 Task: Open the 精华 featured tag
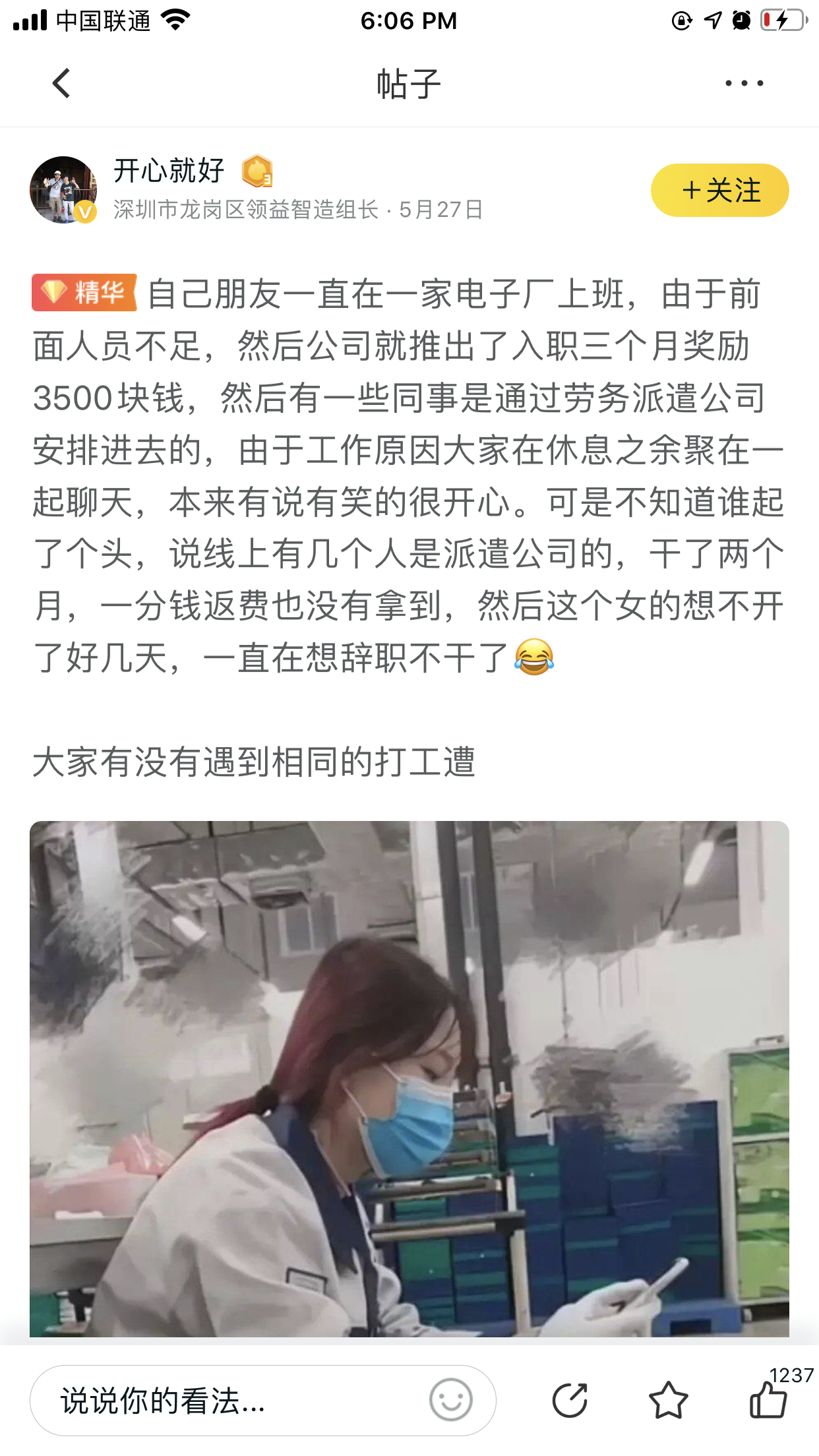[x=84, y=292]
